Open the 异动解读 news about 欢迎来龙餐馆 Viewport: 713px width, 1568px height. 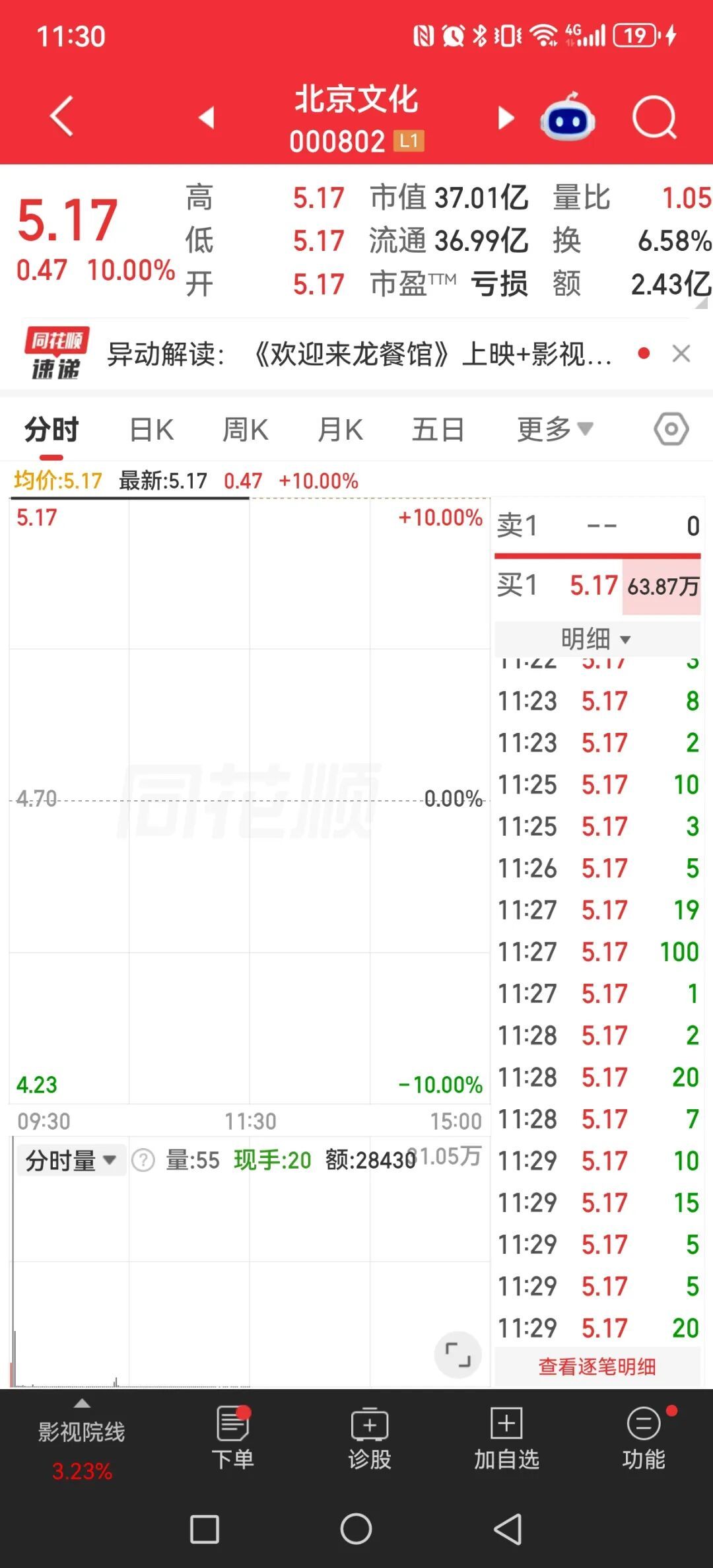tap(360, 355)
